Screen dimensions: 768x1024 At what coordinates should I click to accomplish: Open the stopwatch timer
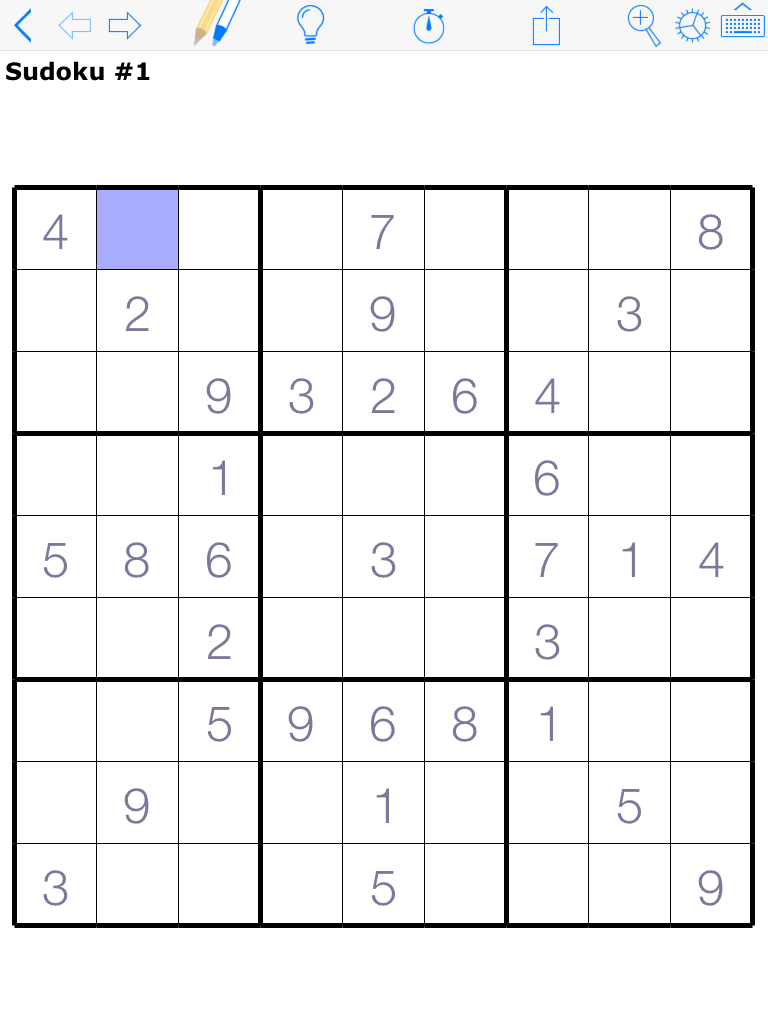pyautogui.click(x=429, y=25)
